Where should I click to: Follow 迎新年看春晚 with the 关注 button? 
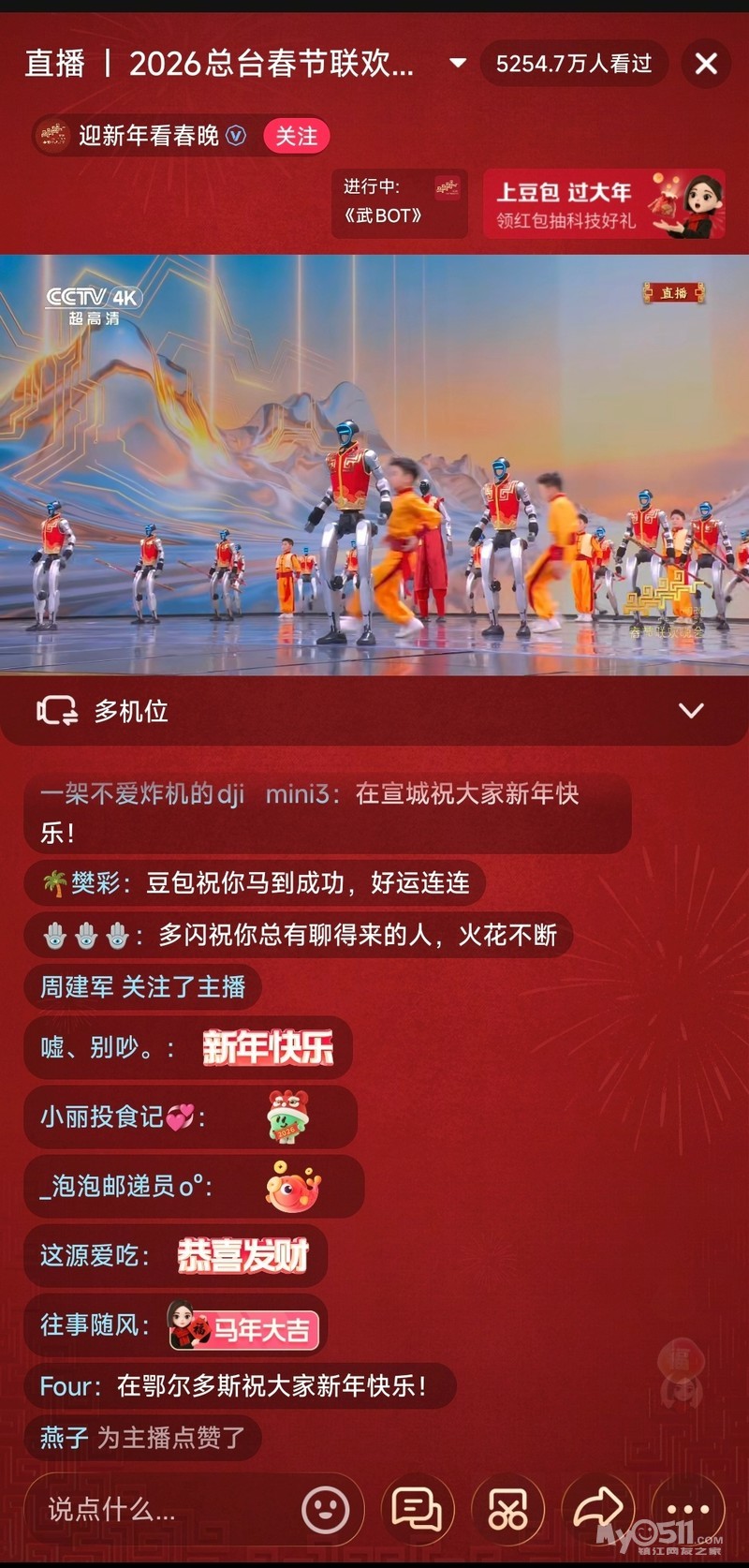(x=296, y=137)
